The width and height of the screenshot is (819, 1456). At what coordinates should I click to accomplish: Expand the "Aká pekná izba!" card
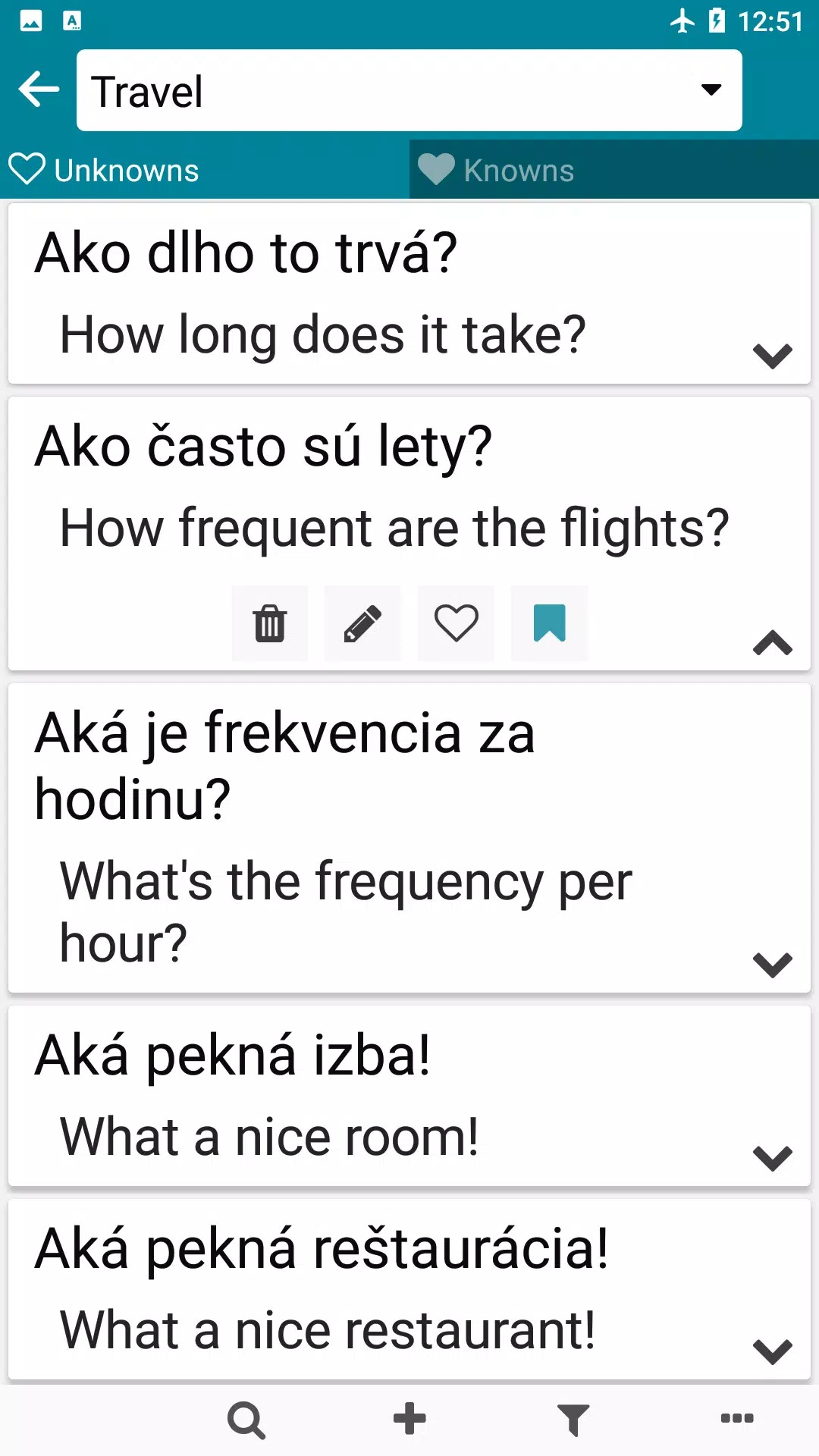[x=772, y=1157]
